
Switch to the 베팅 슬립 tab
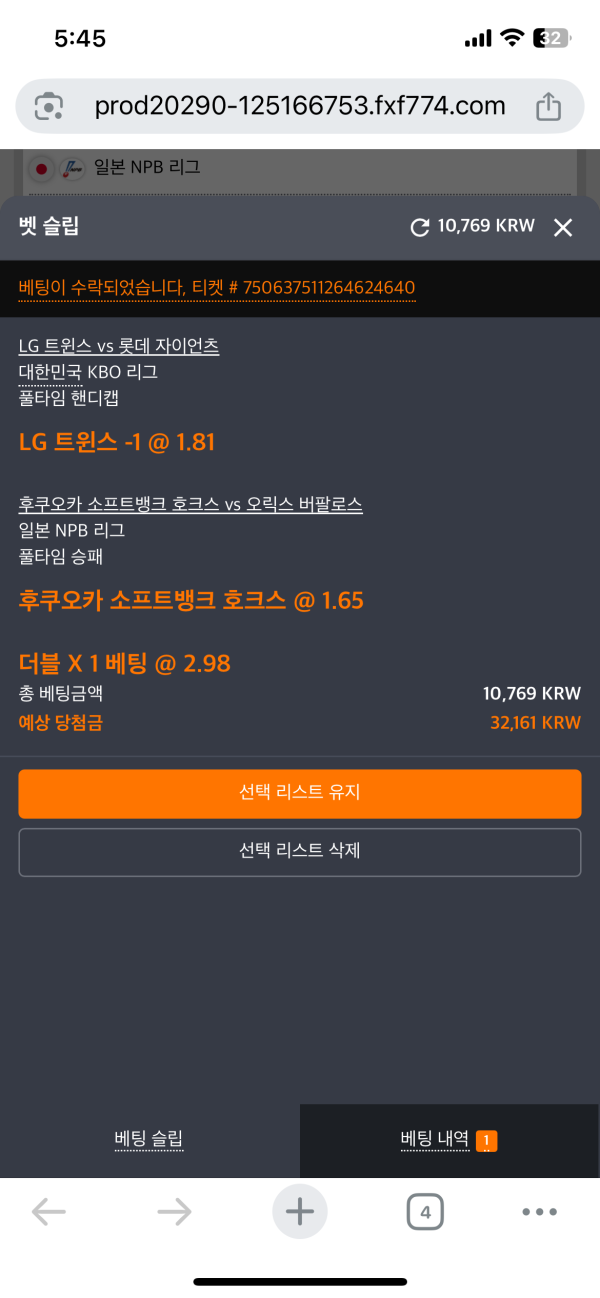[149, 1138]
